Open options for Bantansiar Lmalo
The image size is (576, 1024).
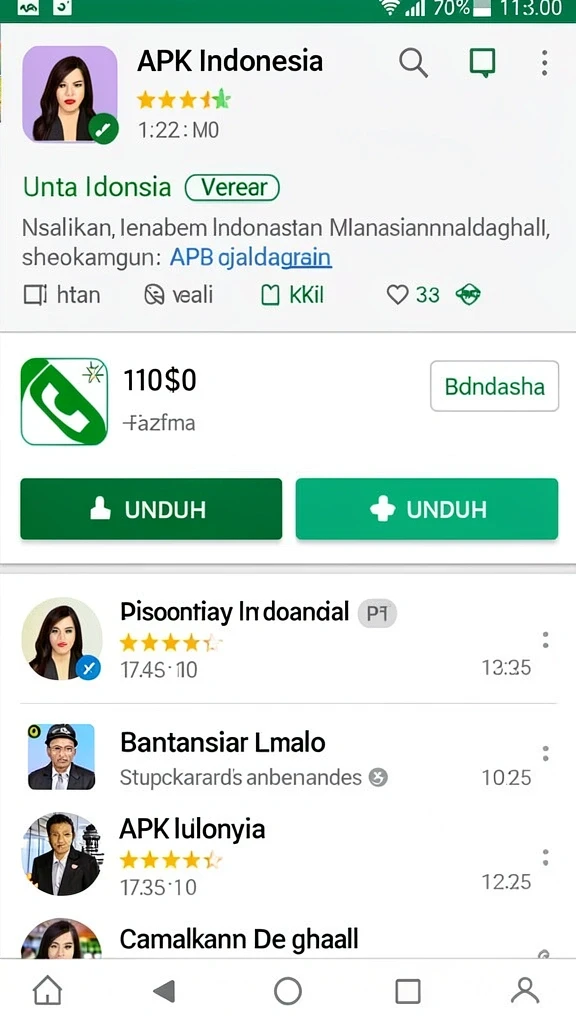[x=545, y=754]
